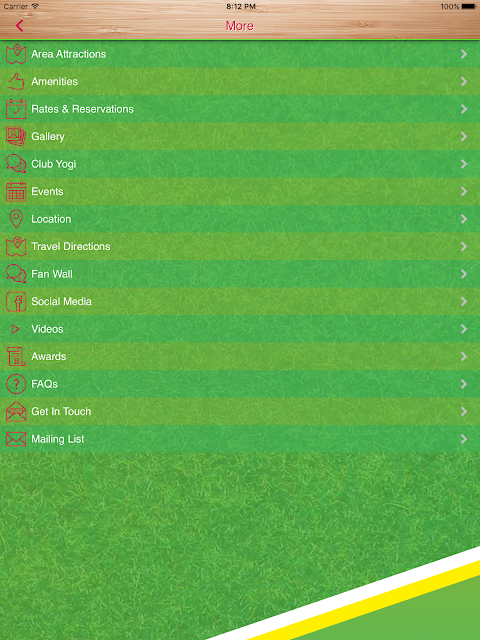Visit the Fan Wall
Viewport: 480px width, 640px height.
pyautogui.click(x=240, y=274)
